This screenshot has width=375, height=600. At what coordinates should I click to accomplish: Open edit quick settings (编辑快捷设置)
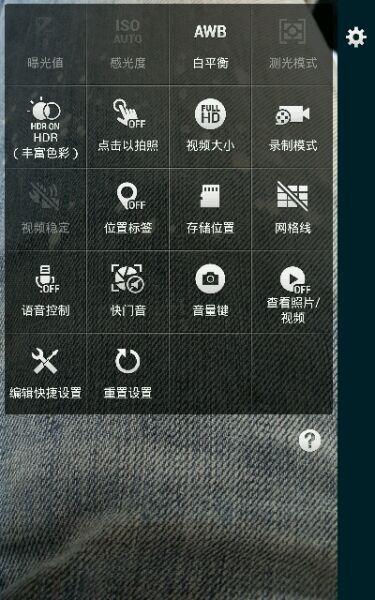click(x=46, y=373)
